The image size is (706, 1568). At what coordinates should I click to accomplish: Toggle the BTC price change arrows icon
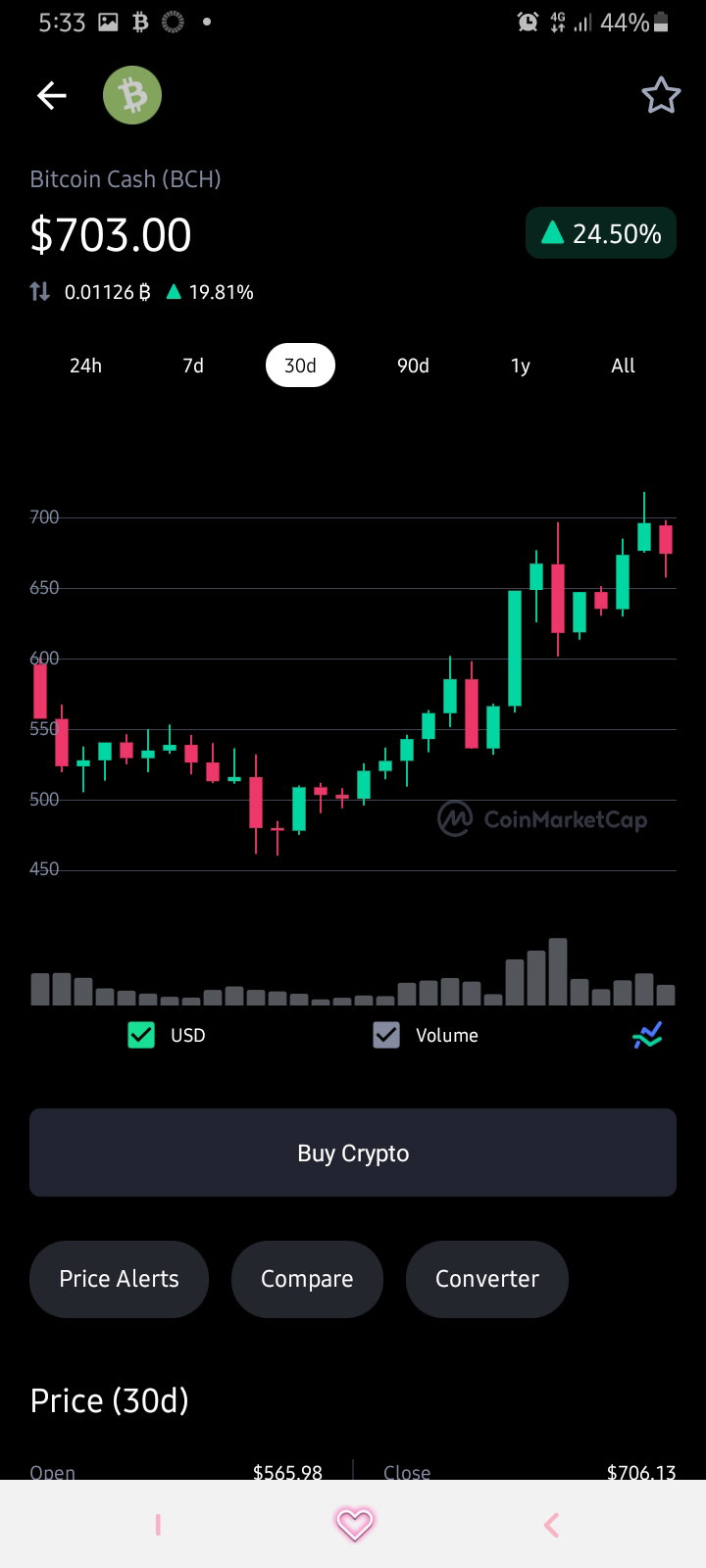click(40, 291)
